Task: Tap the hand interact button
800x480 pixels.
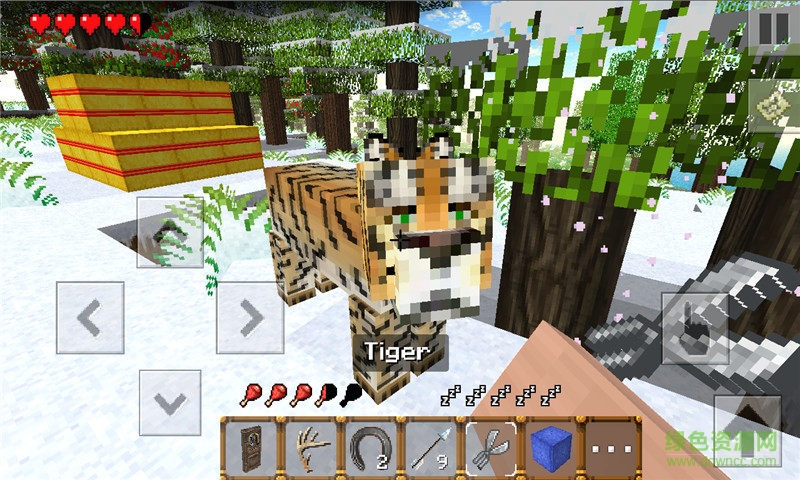Action: pos(696,325)
